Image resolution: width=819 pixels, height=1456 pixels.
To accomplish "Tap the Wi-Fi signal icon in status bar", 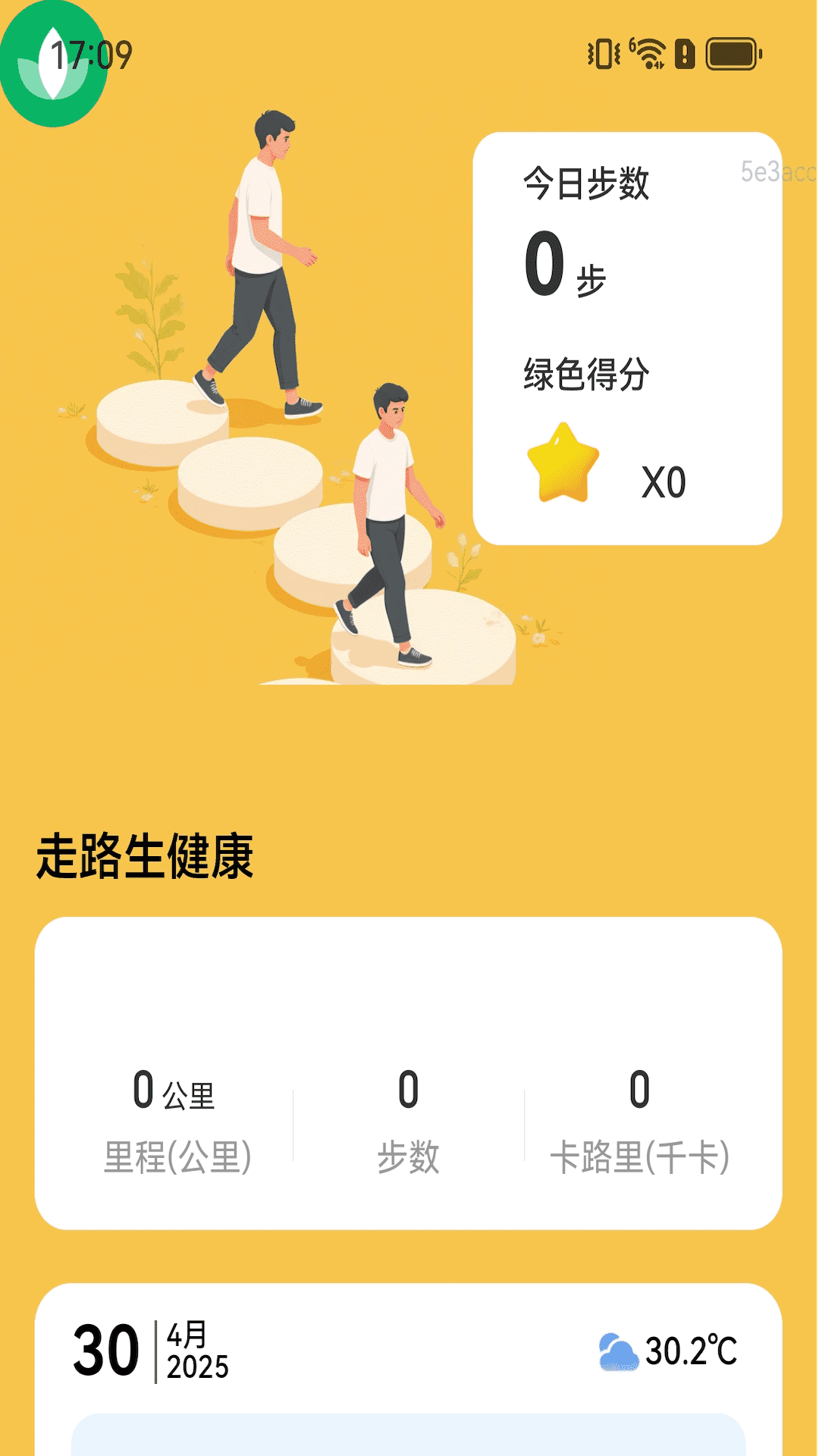I will click(x=648, y=53).
